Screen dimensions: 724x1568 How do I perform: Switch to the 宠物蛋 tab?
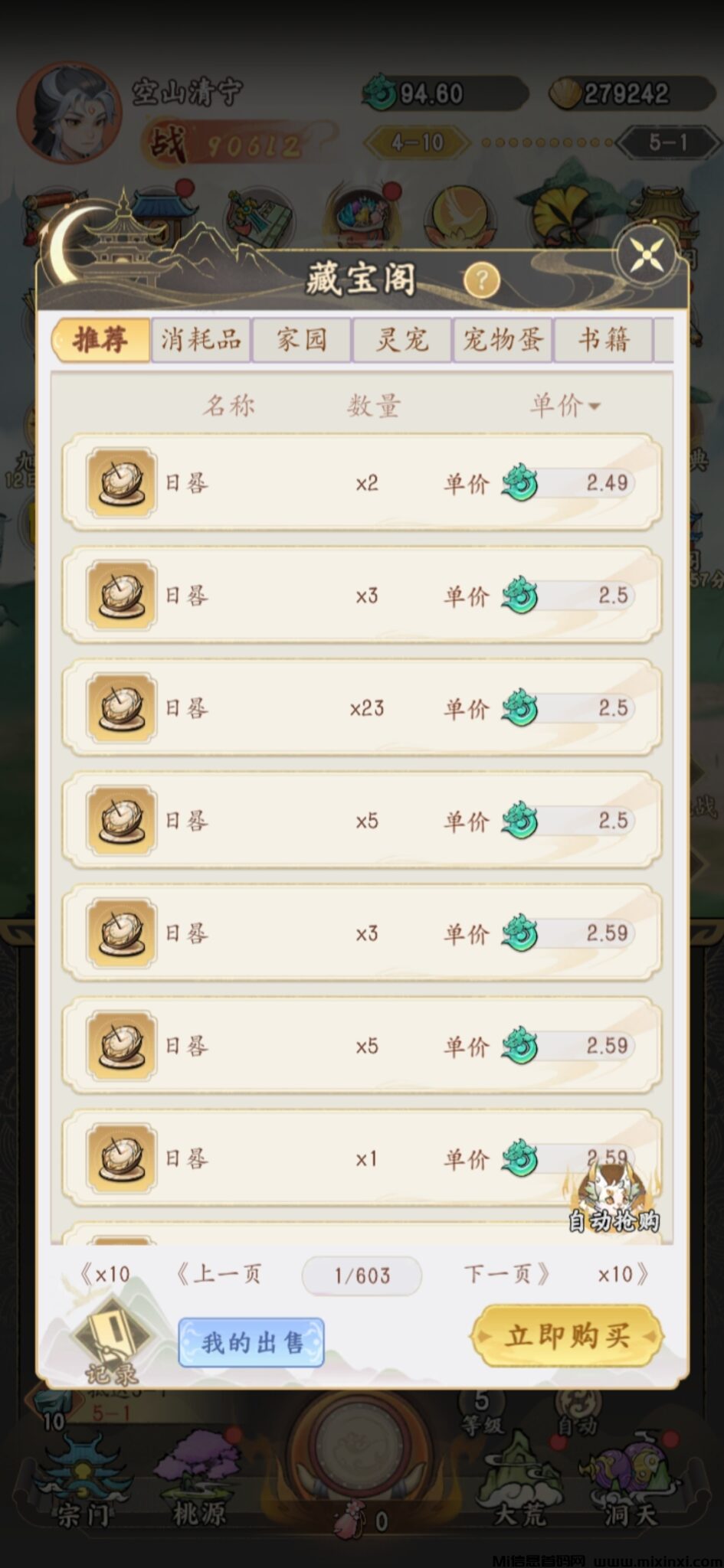click(503, 339)
